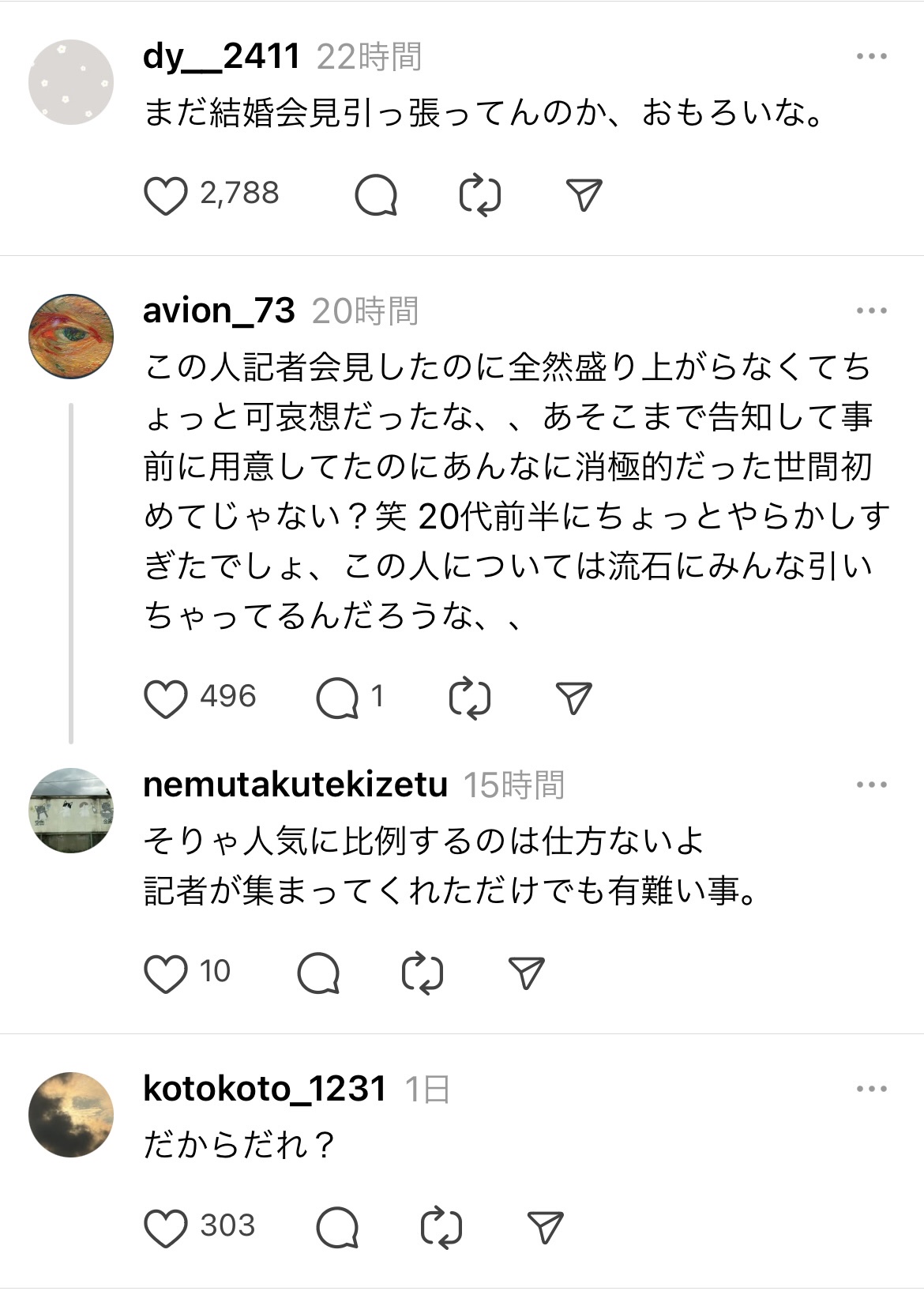Reply to nemutakutekizetu's comment
Image resolution: width=924 pixels, height=1291 pixels.
pyautogui.click(x=318, y=973)
